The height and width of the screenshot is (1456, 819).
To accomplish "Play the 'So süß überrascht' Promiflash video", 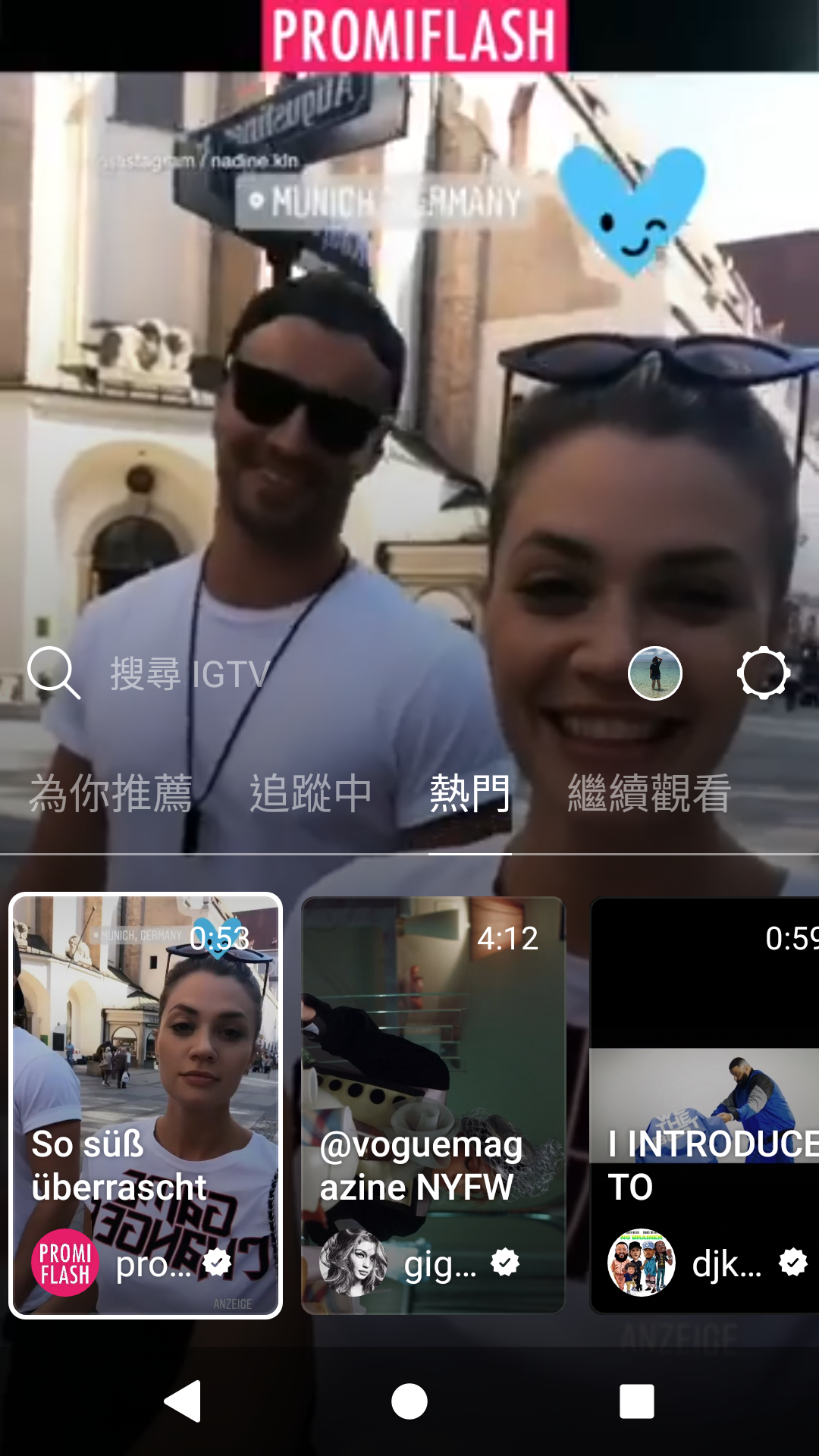I will (146, 1105).
